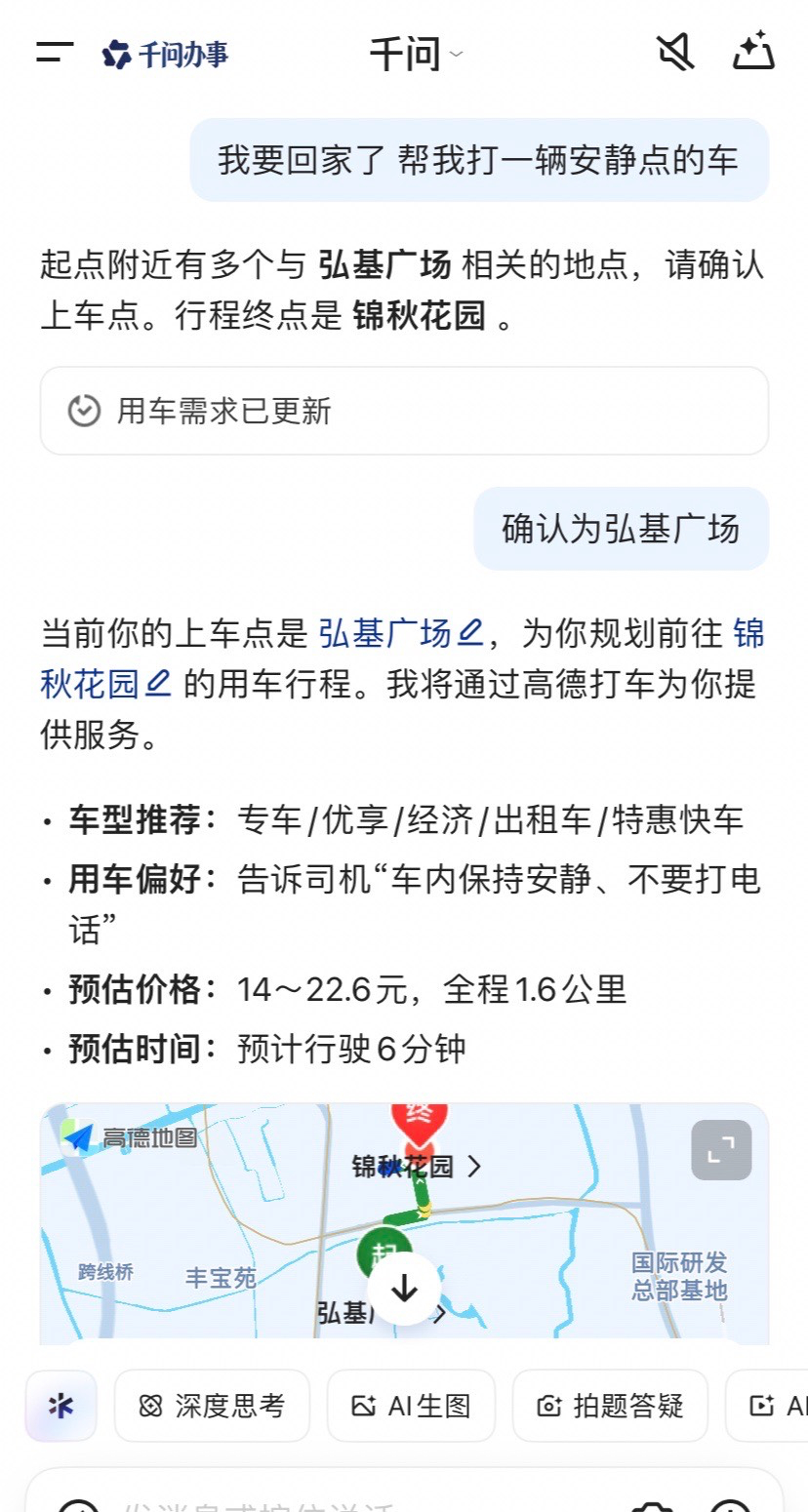808x1512 pixels.
Task: Click the circular down-arrow over the map
Action: (403, 1290)
